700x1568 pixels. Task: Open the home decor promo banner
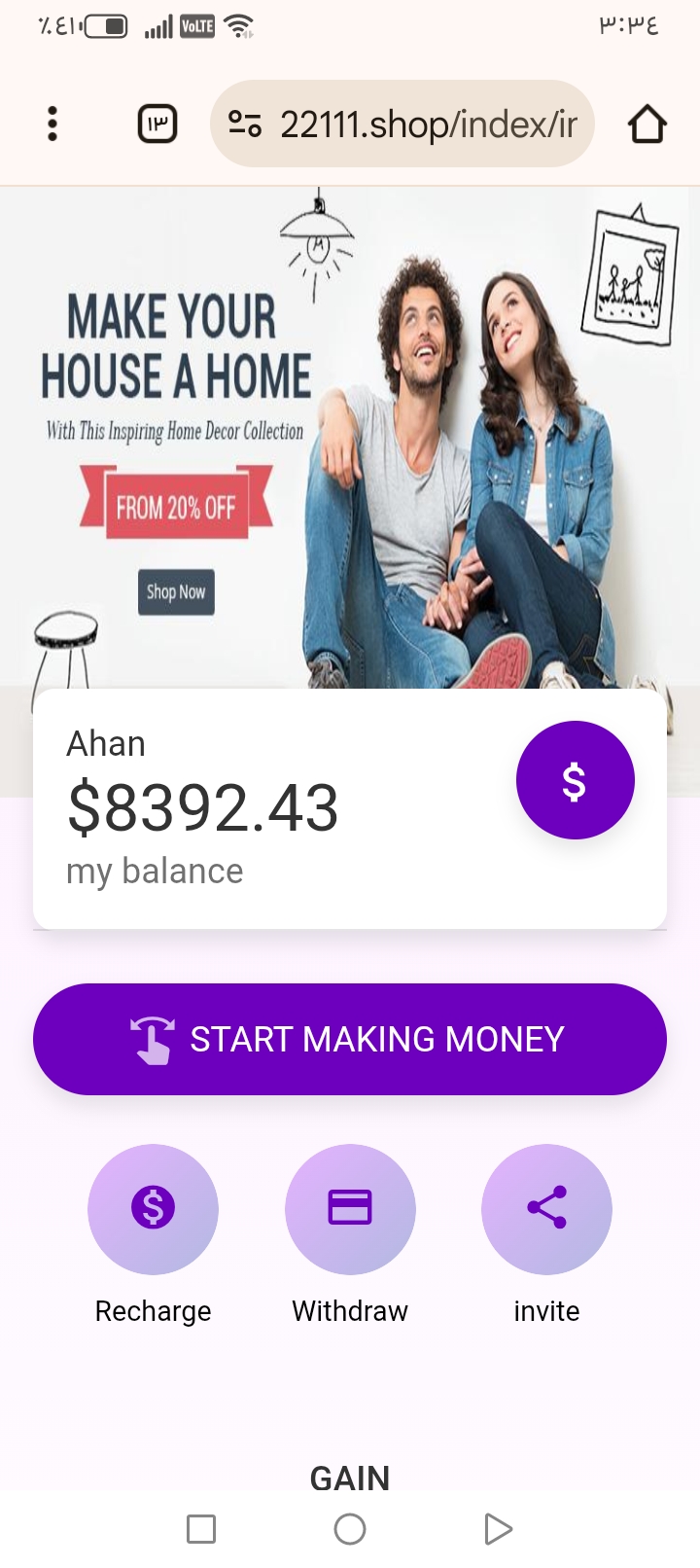tap(350, 438)
